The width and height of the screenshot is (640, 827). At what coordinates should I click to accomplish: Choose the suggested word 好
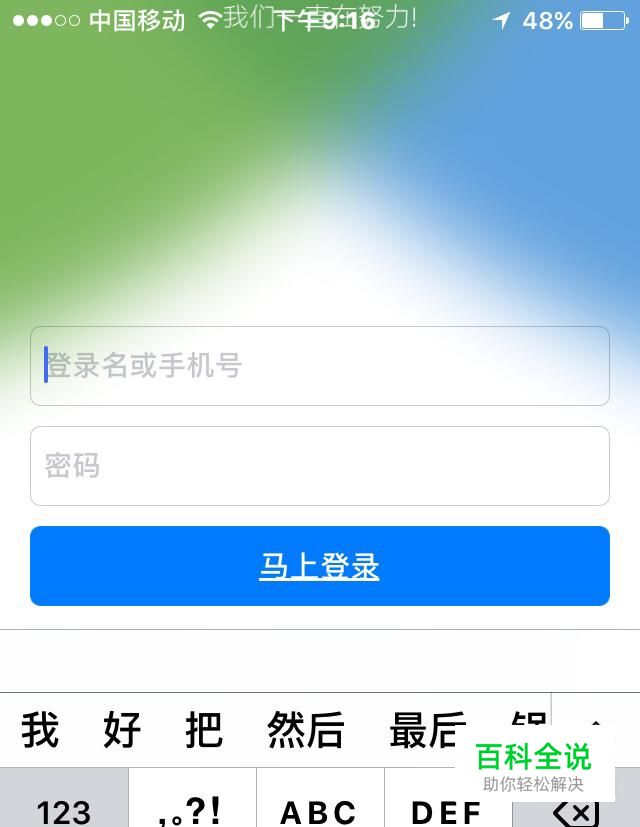coord(122,730)
